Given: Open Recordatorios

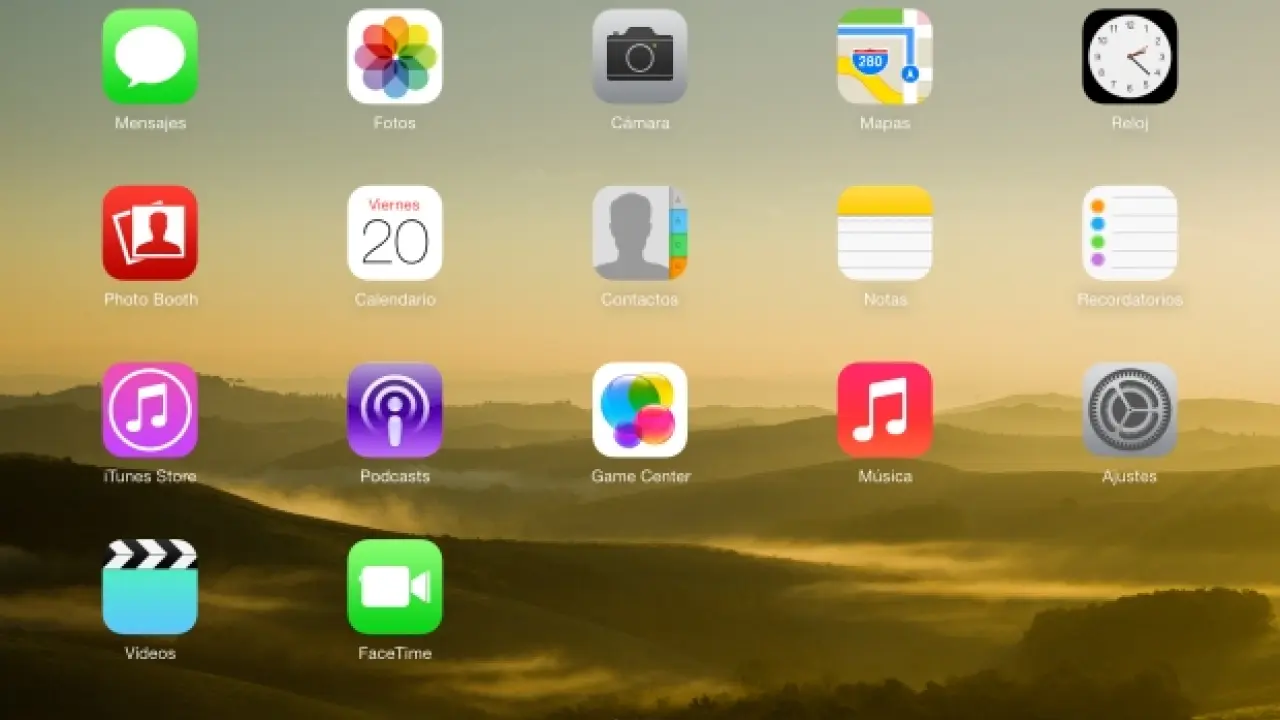Looking at the screenshot, I should 1130,233.
